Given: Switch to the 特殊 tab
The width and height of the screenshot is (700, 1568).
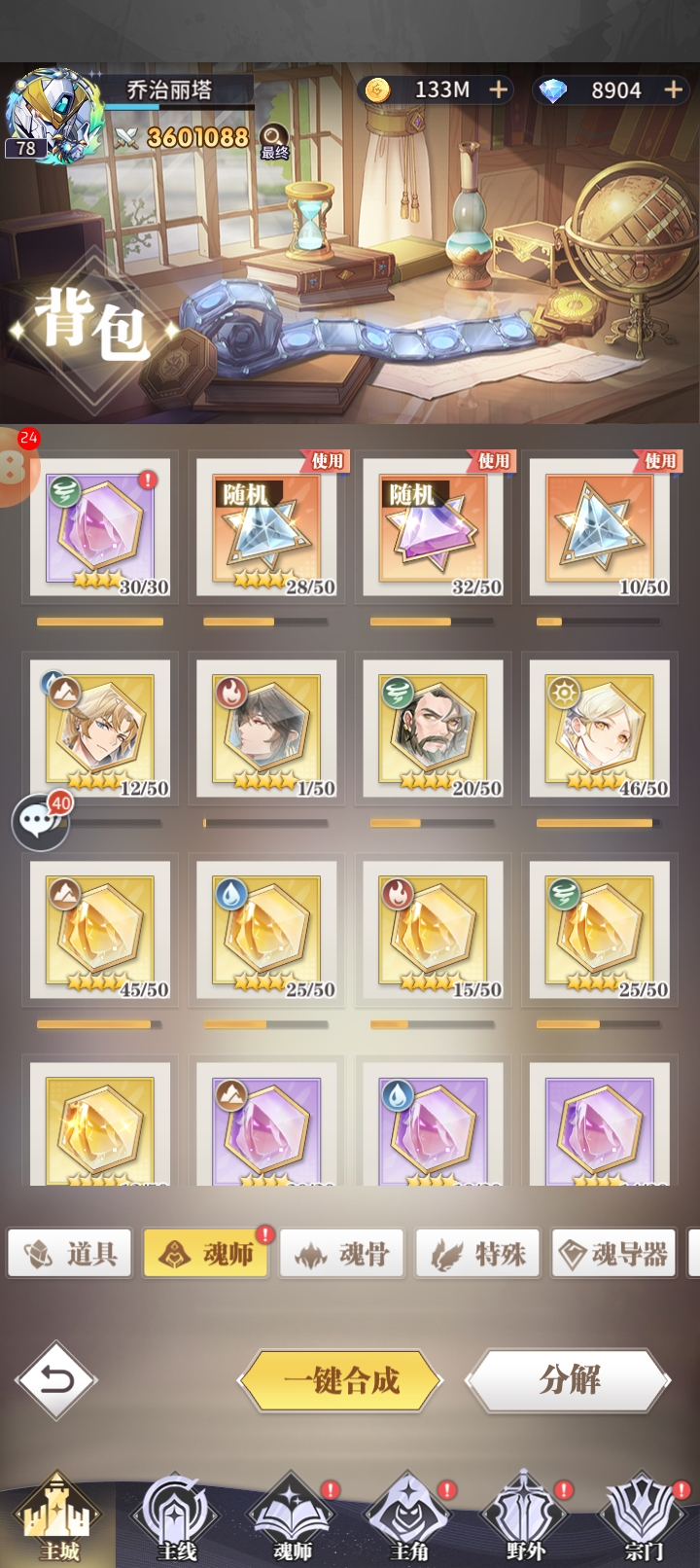Looking at the screenshot, I should coord(478,1254).
